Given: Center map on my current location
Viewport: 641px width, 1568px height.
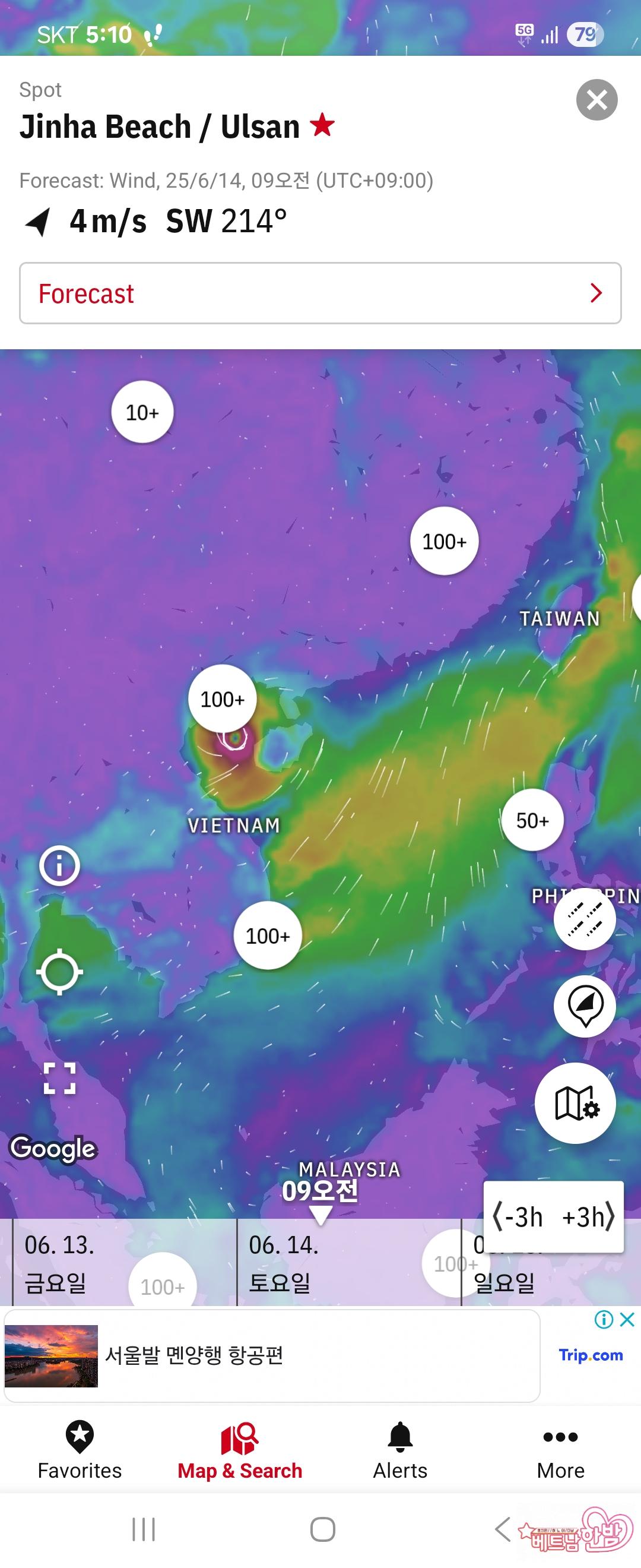Looking at the screenshot, I should pyautogui.click(x=59, y=972).
